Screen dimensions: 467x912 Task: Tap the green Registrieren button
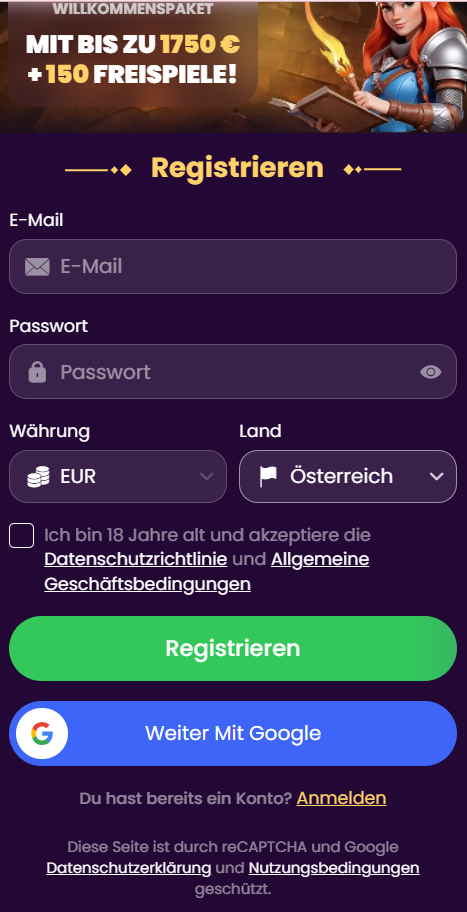click(x=233, y=649)
